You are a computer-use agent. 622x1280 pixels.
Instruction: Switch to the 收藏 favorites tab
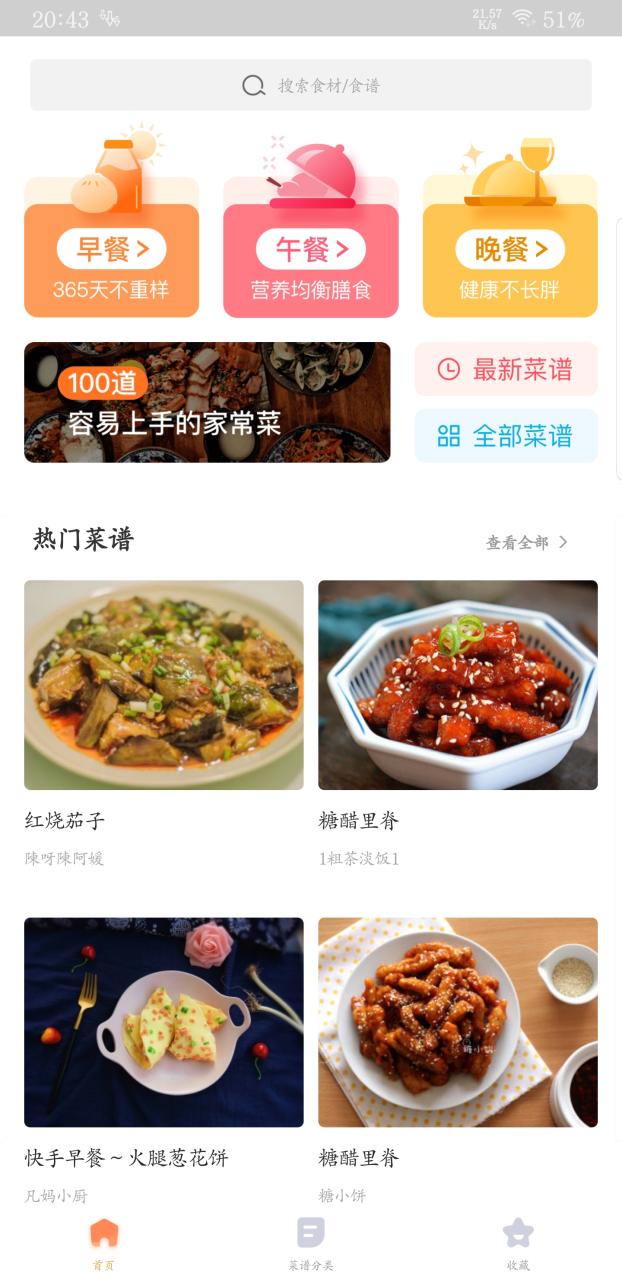click(x=518, y=1243)
